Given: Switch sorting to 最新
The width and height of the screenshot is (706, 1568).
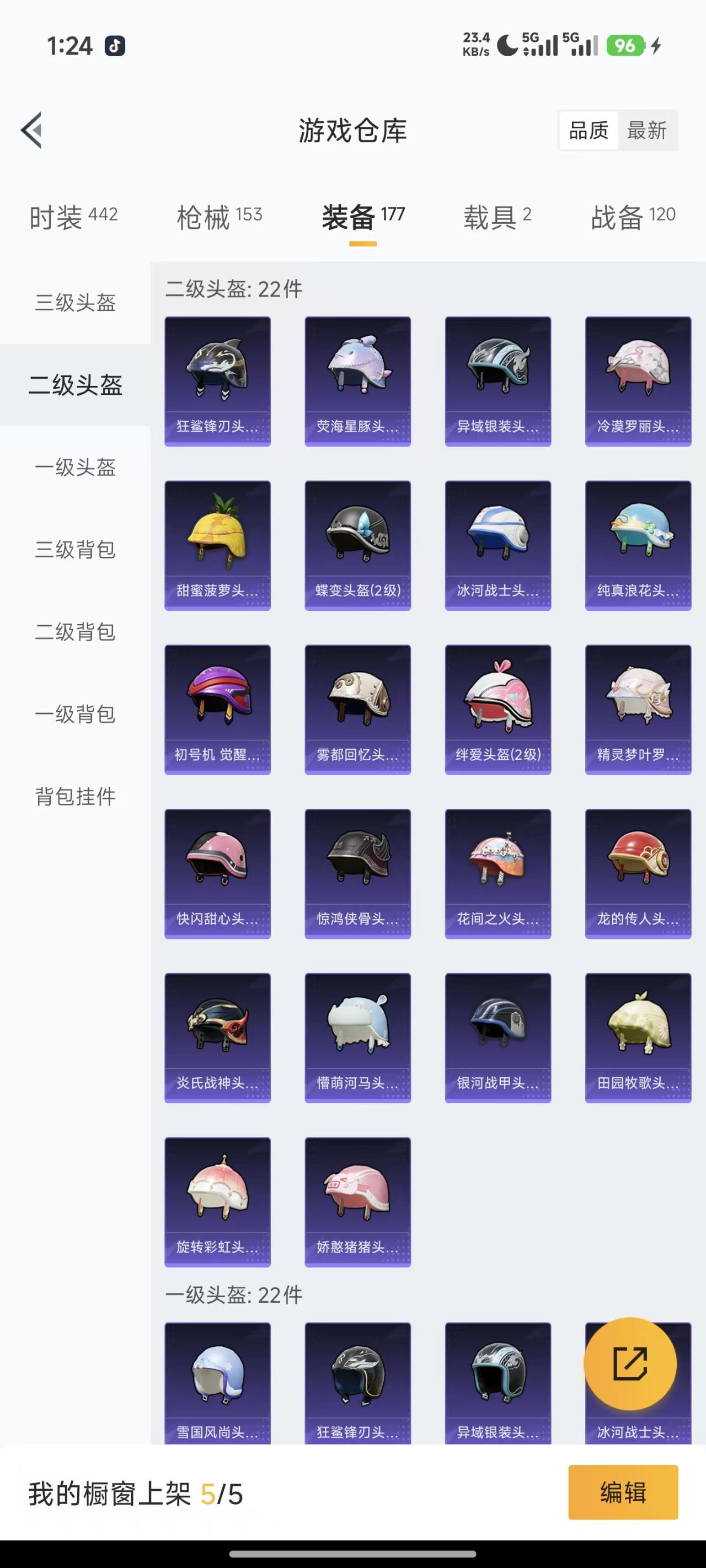Looking at the screenshot, I should (x=648, y=130).
